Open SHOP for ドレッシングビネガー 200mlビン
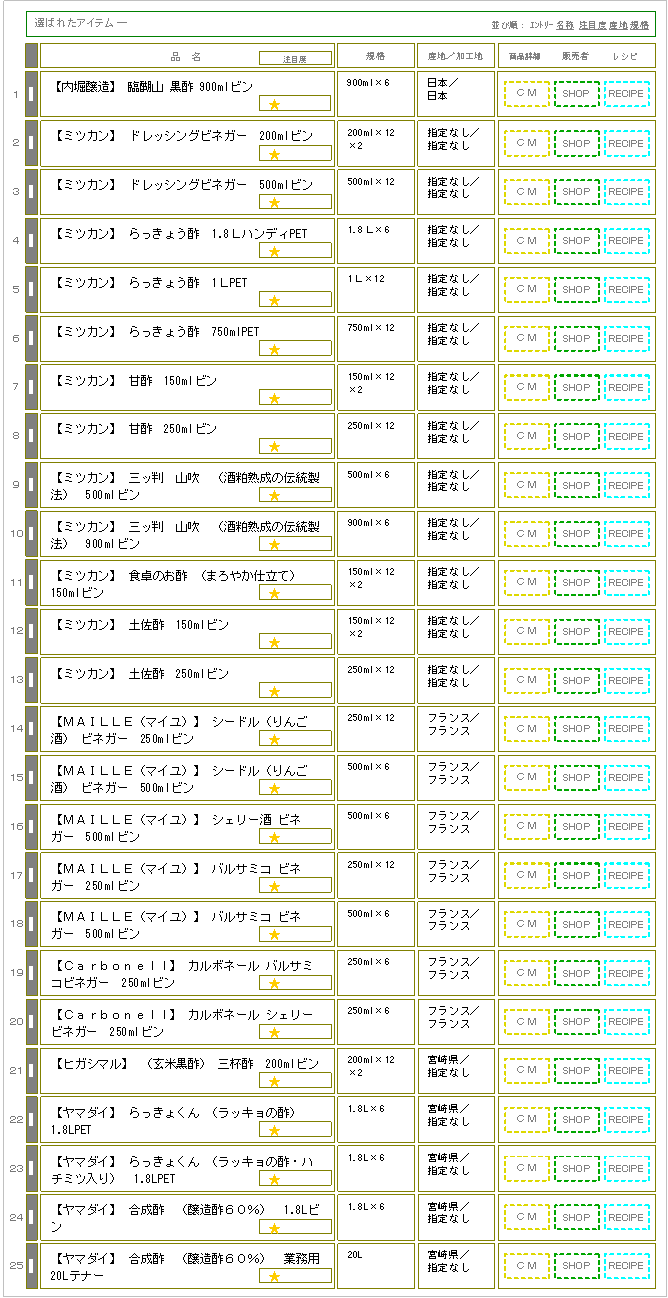Image resolution: width=668 pixels, height=1298 pixels. (x=576, y=143)
